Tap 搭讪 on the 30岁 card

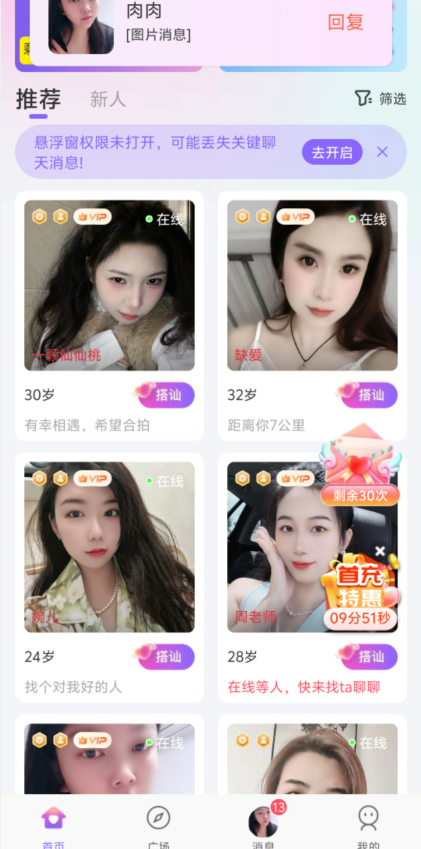point(166,395)
